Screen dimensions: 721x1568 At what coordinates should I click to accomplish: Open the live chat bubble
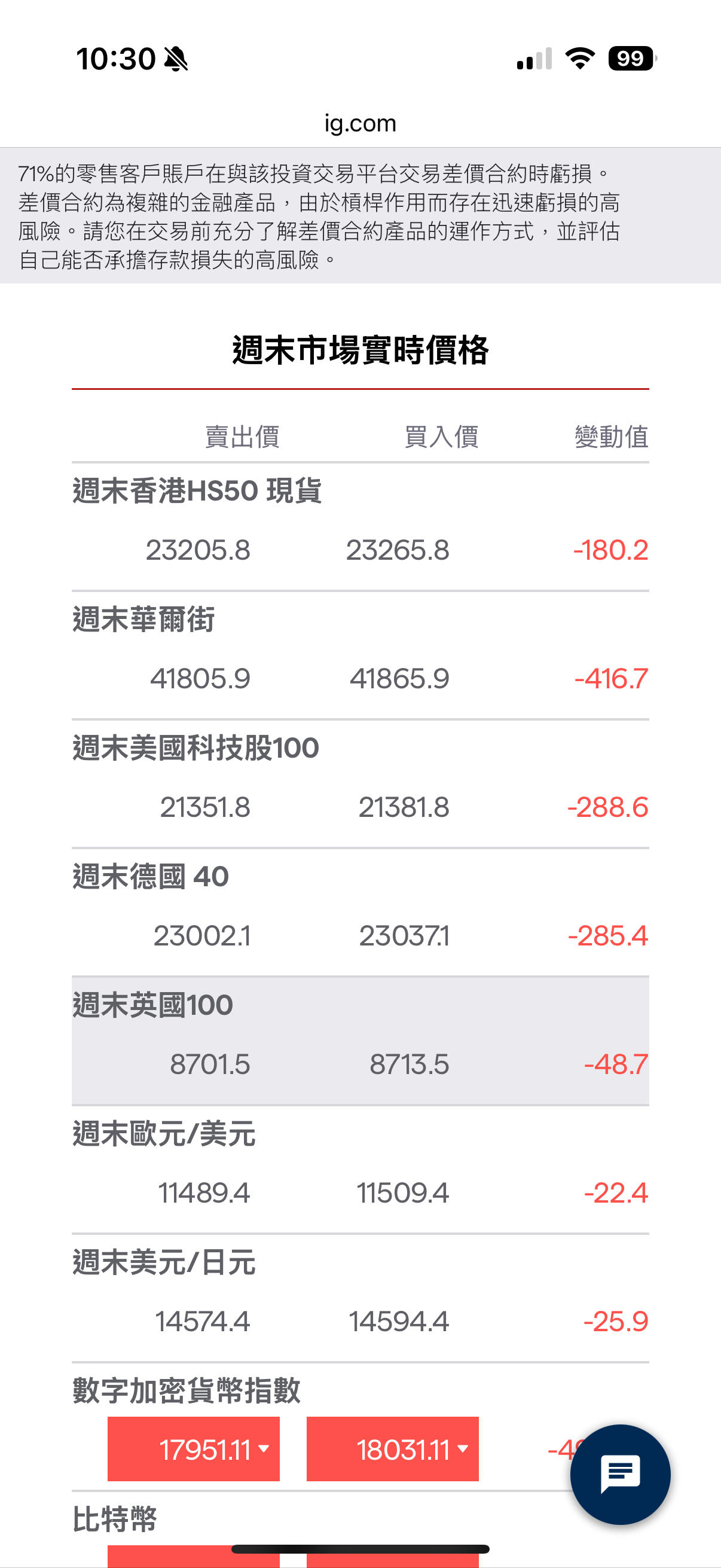[x=619, y=1474]
